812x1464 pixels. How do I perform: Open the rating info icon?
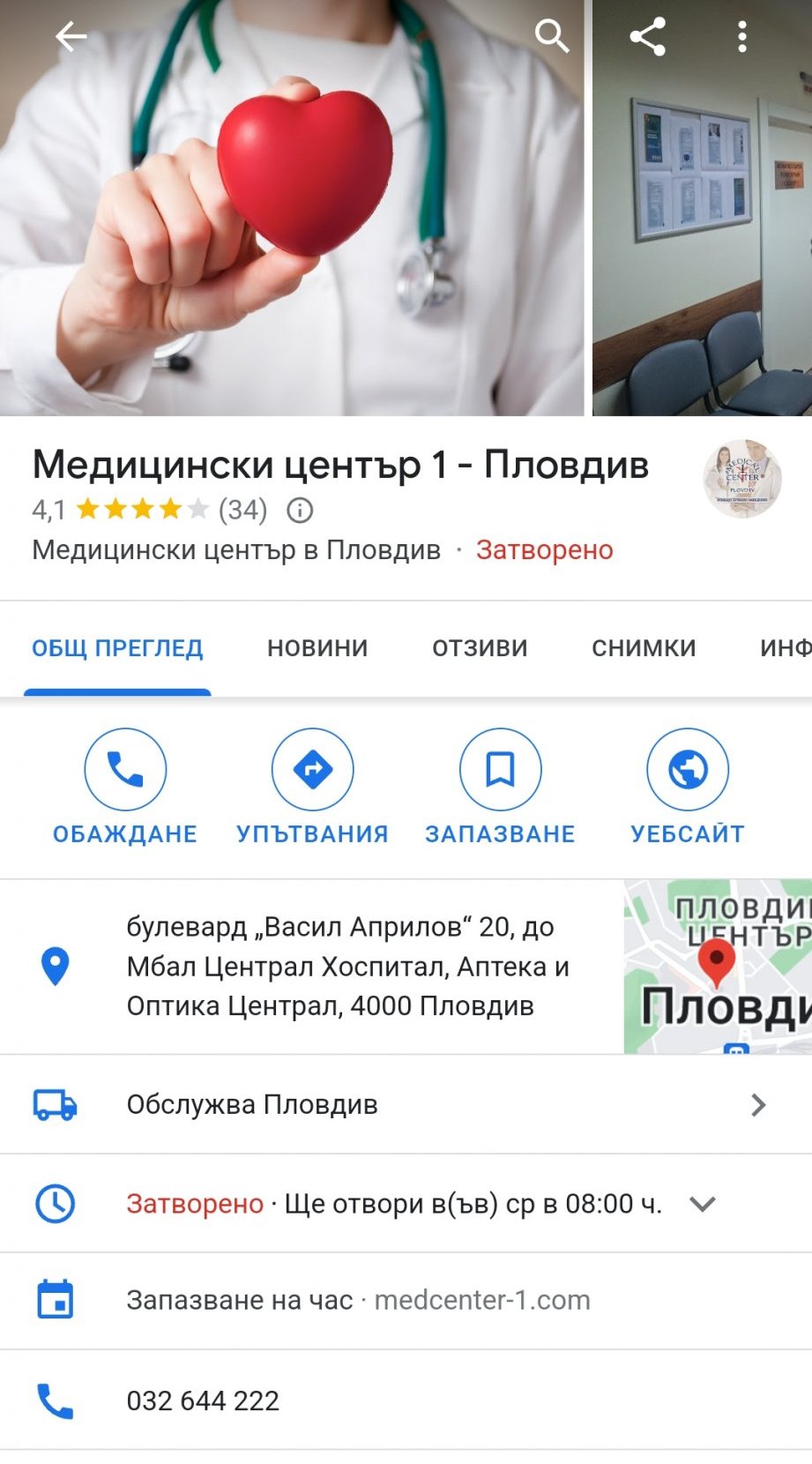[300, 510]
